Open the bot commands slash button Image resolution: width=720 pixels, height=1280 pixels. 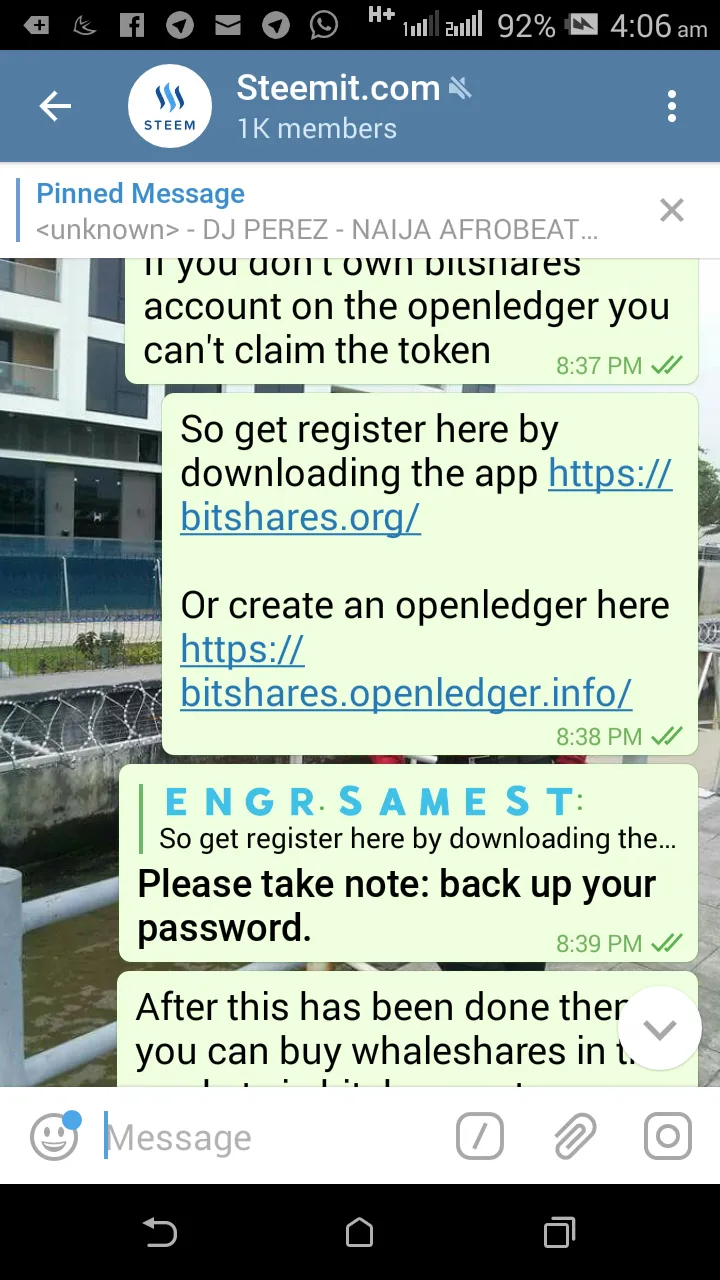pos(480,1137)
